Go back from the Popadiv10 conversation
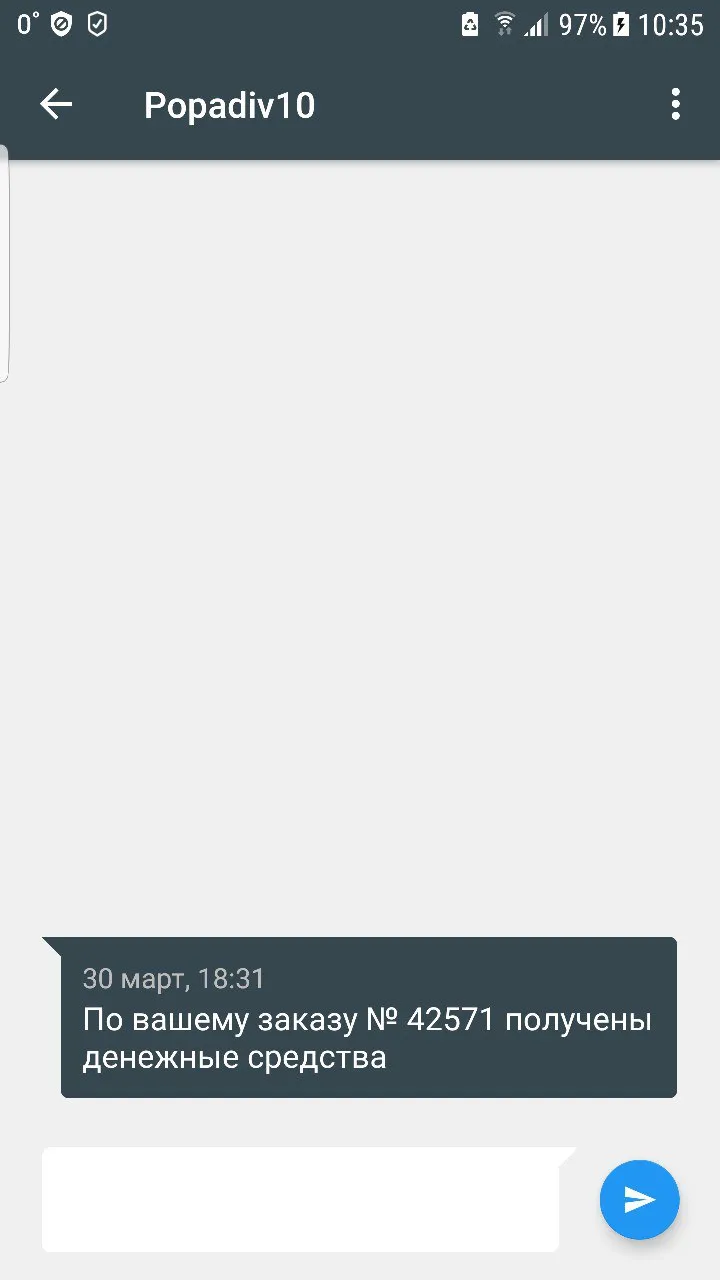Image resolution: width=720 pixels, height=1280 pixels. coord(56,104)
